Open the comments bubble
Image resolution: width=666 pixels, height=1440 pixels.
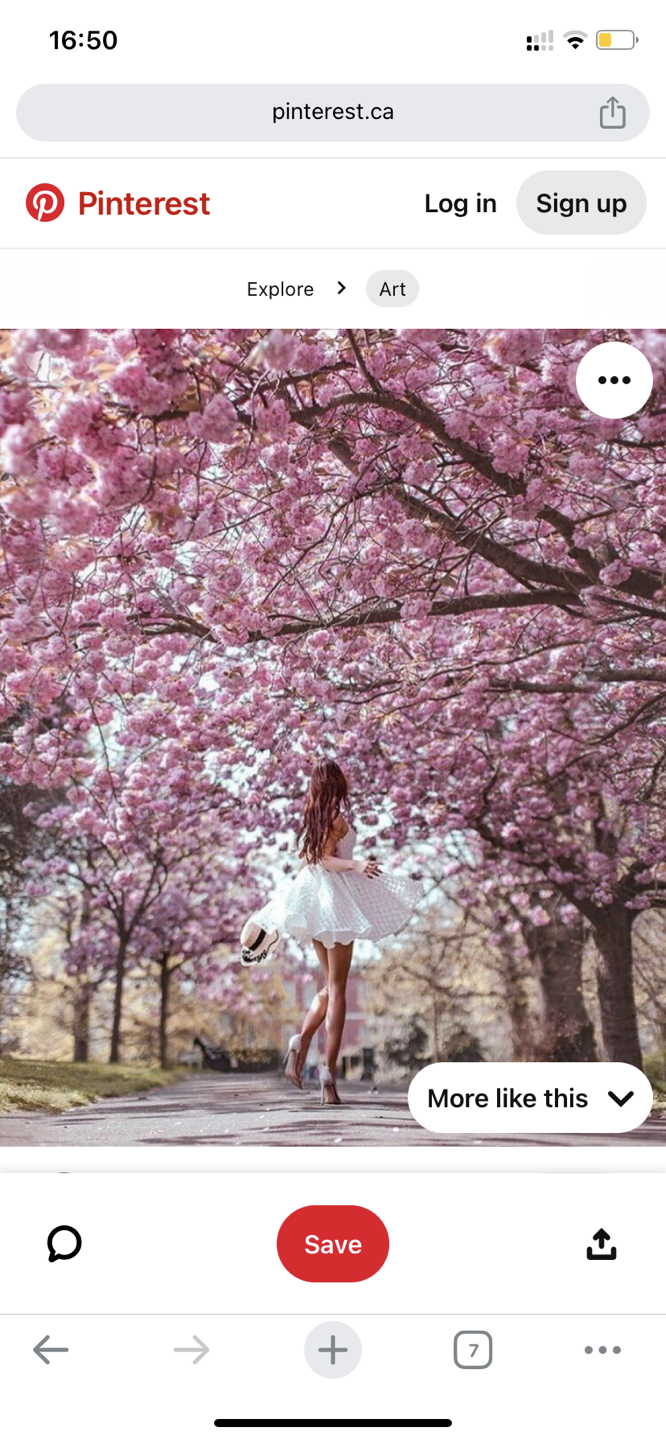[64, 1244]
